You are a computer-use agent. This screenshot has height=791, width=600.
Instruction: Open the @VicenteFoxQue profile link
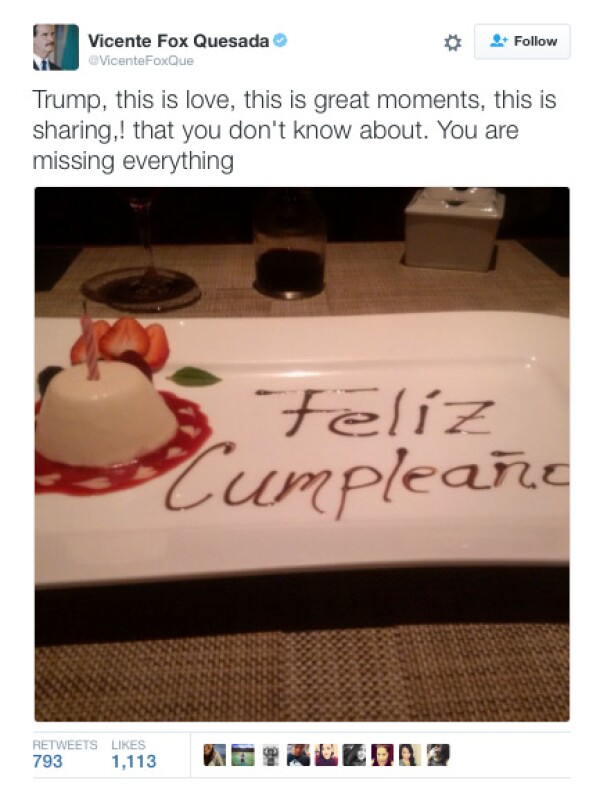[x=140, y=60]
